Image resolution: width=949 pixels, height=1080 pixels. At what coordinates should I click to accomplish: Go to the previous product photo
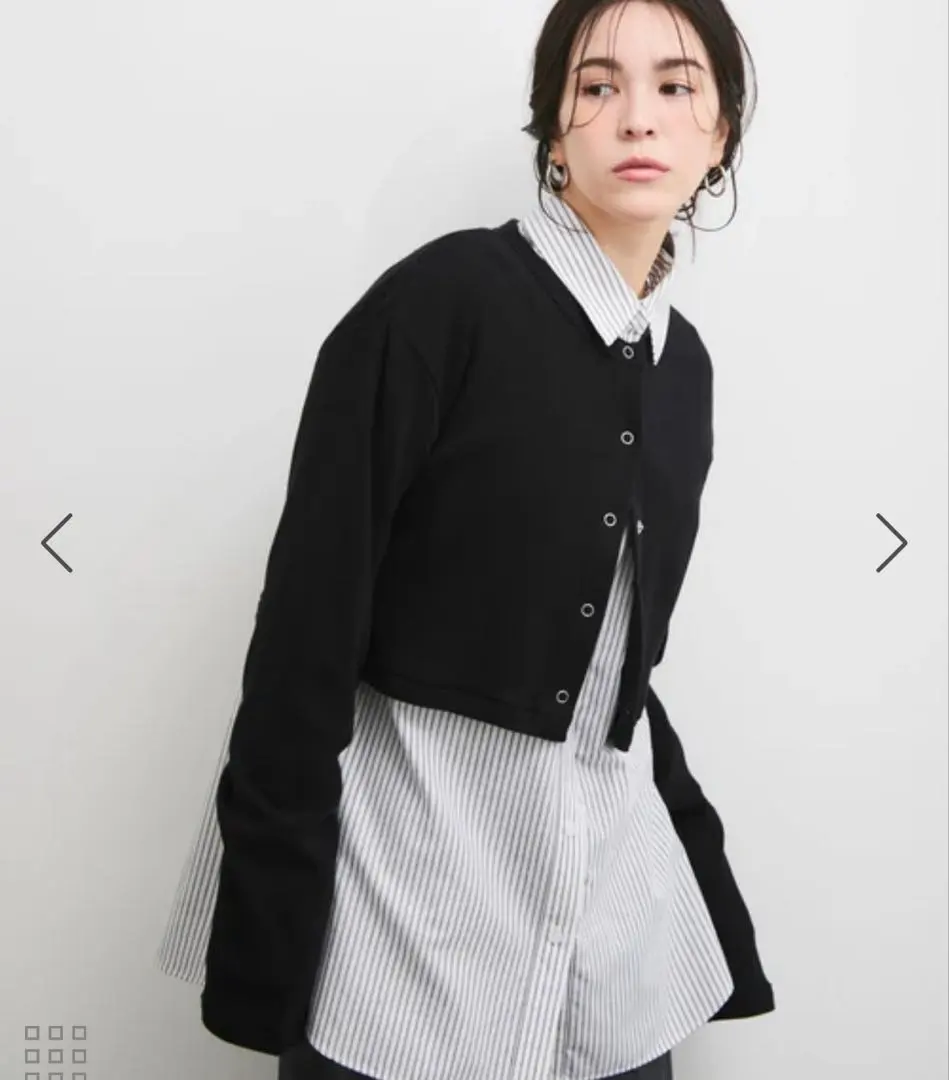57,543
